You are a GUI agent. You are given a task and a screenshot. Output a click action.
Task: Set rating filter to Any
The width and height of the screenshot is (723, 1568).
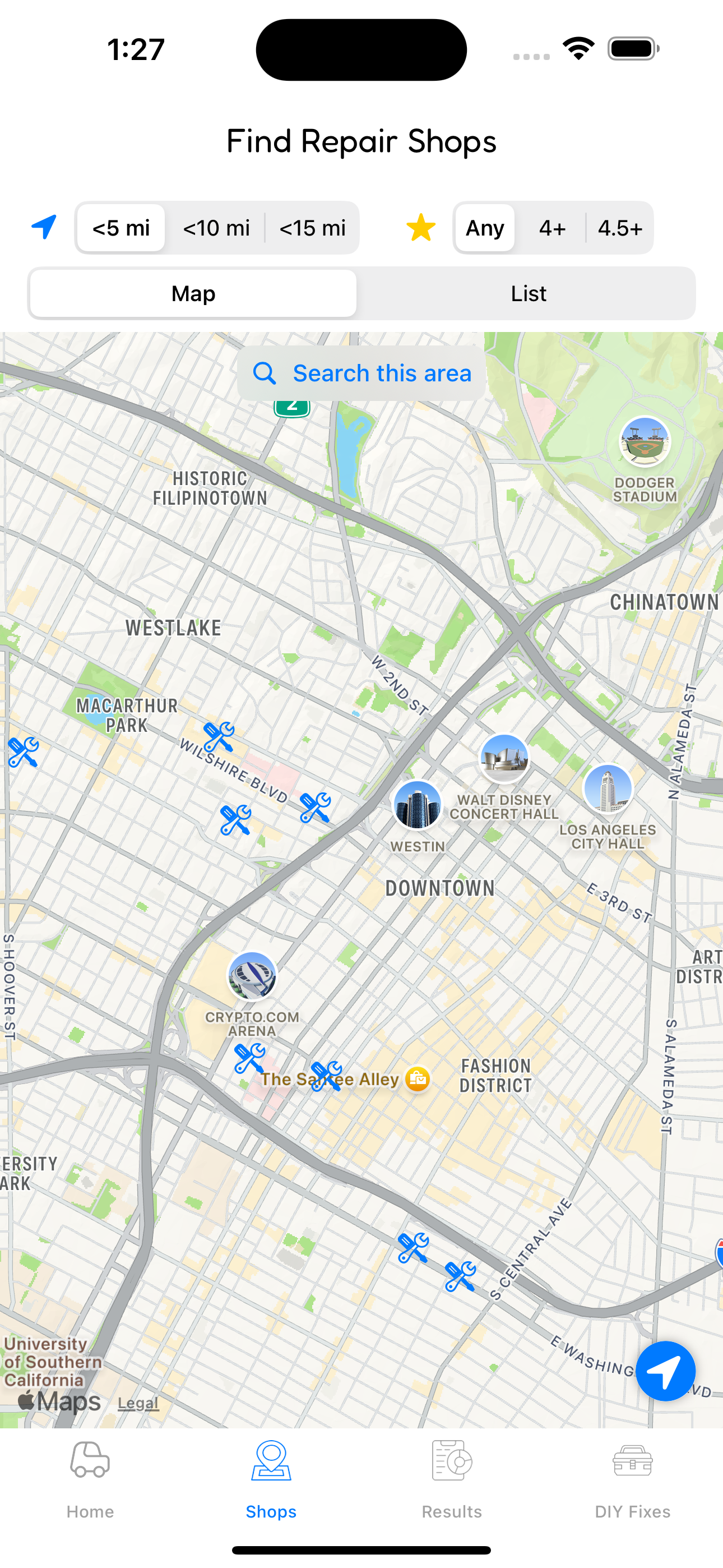pos(485,228)
